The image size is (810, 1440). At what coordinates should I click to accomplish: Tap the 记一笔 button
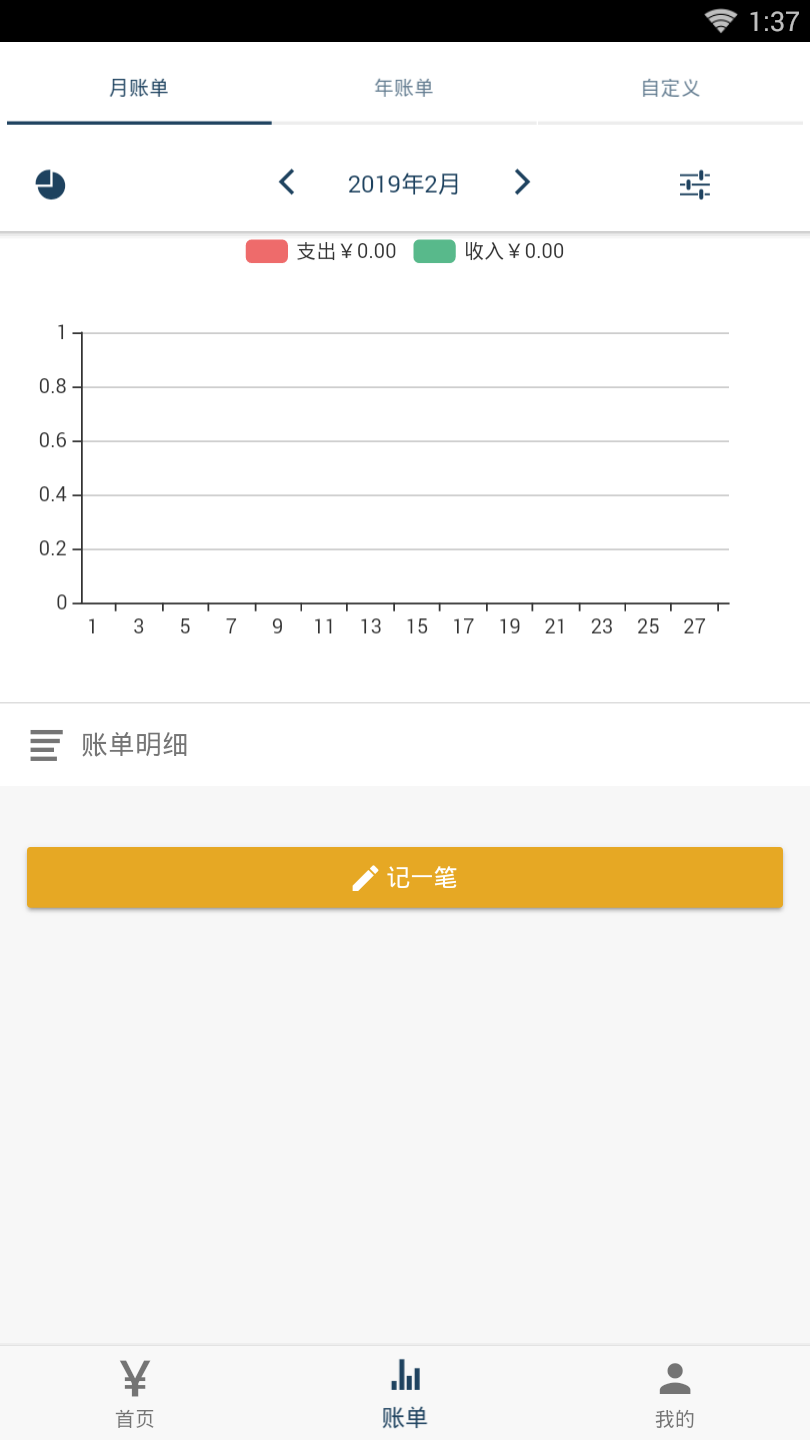point(405,878)
